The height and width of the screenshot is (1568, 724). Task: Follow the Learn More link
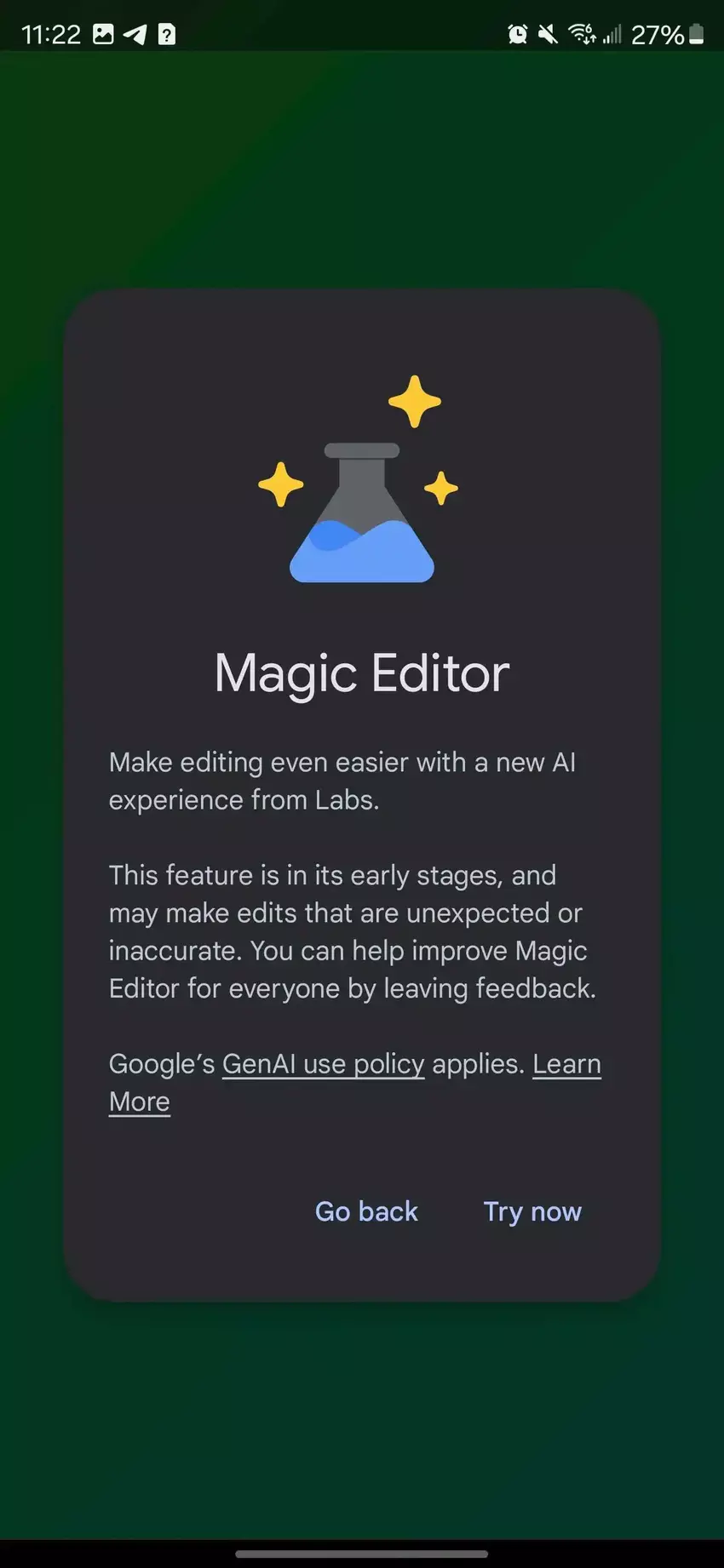(566, 1064)
